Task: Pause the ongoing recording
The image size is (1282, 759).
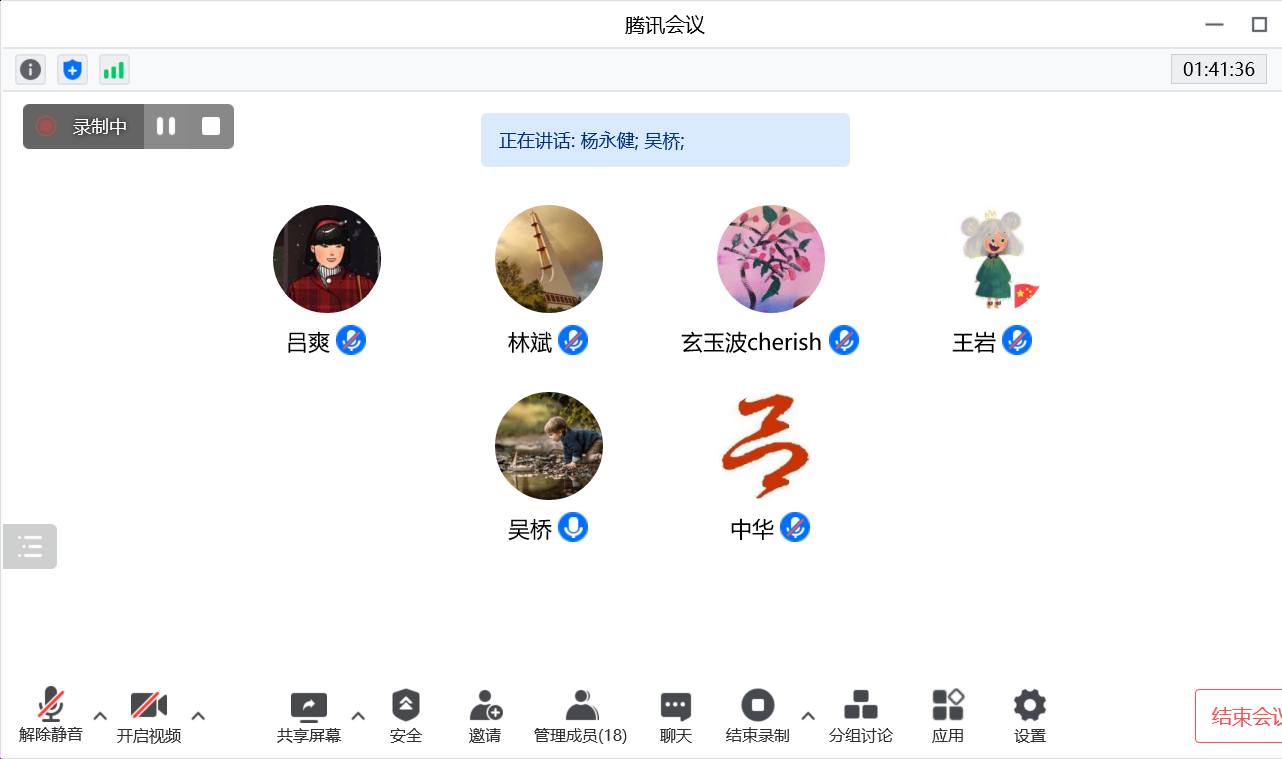Action: (x=166, y=127)
